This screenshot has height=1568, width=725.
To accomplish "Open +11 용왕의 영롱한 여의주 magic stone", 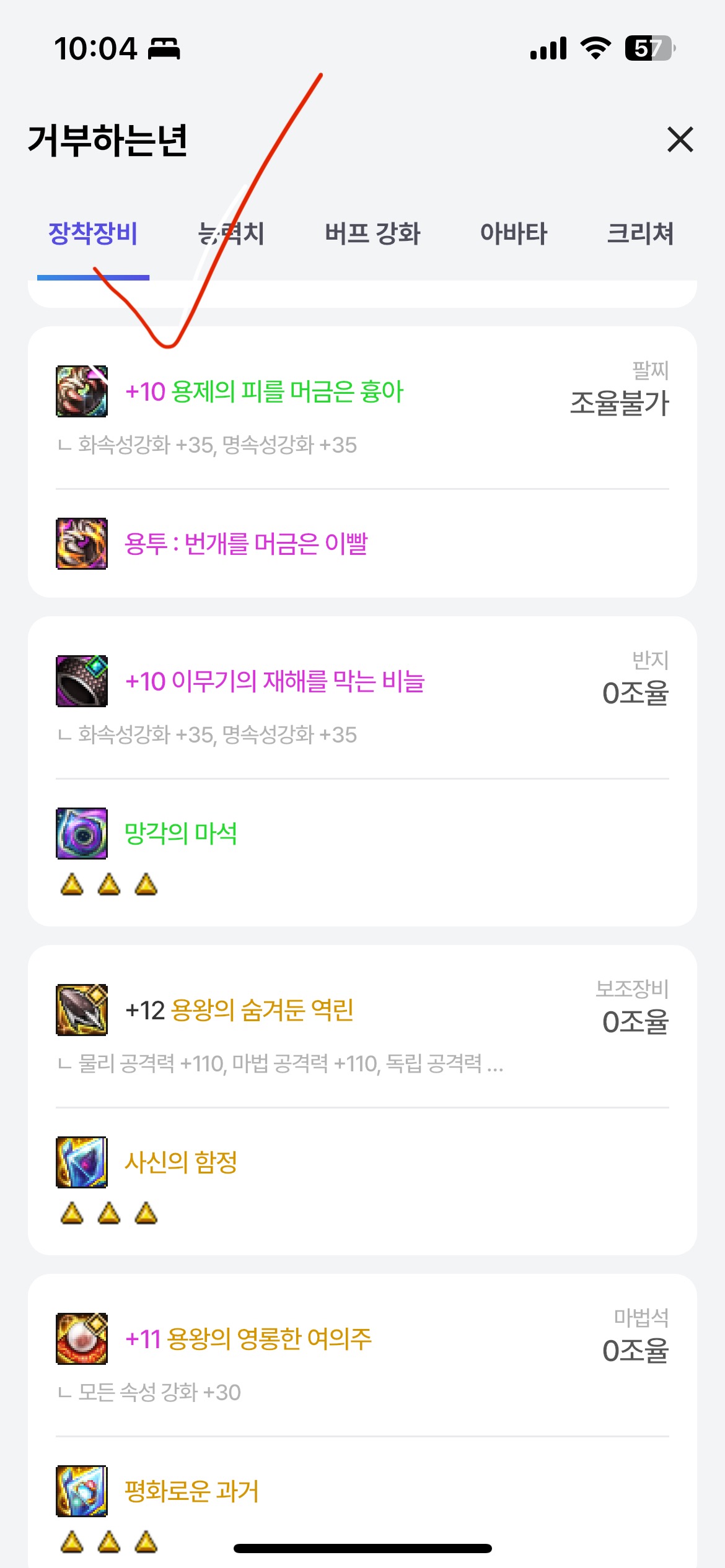I will (248, 1339).
